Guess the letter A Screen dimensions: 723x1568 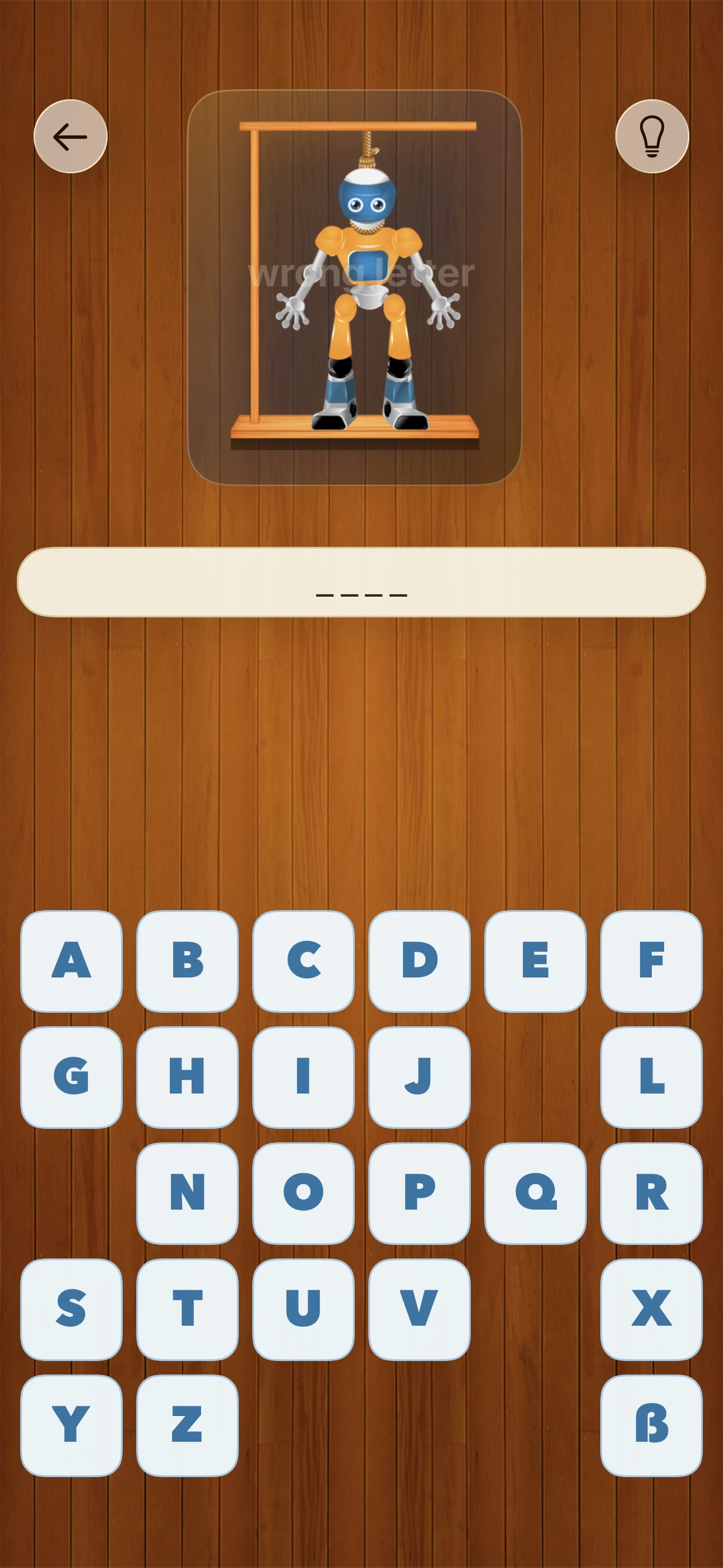tap(71, 961)
